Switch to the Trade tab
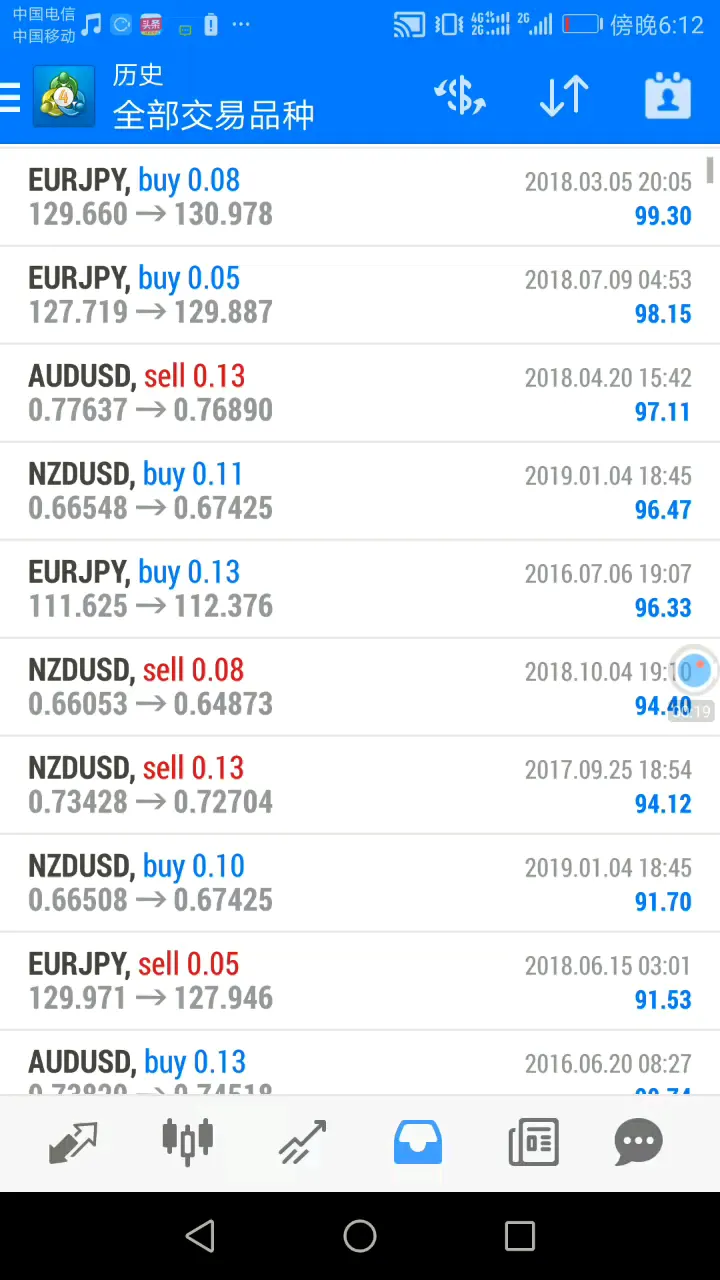The width and height of the screenshot is (720, 1280). tap(302, 1142)
